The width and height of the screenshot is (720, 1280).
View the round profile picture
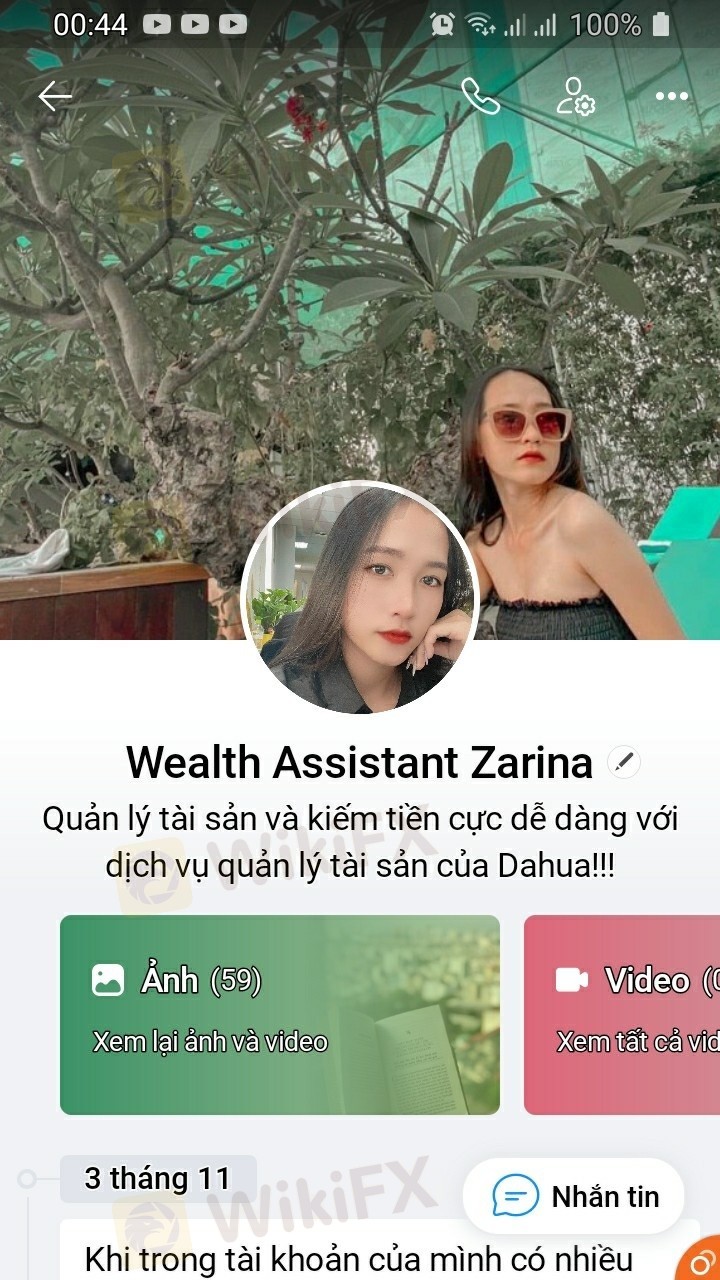tap(360, 598)
